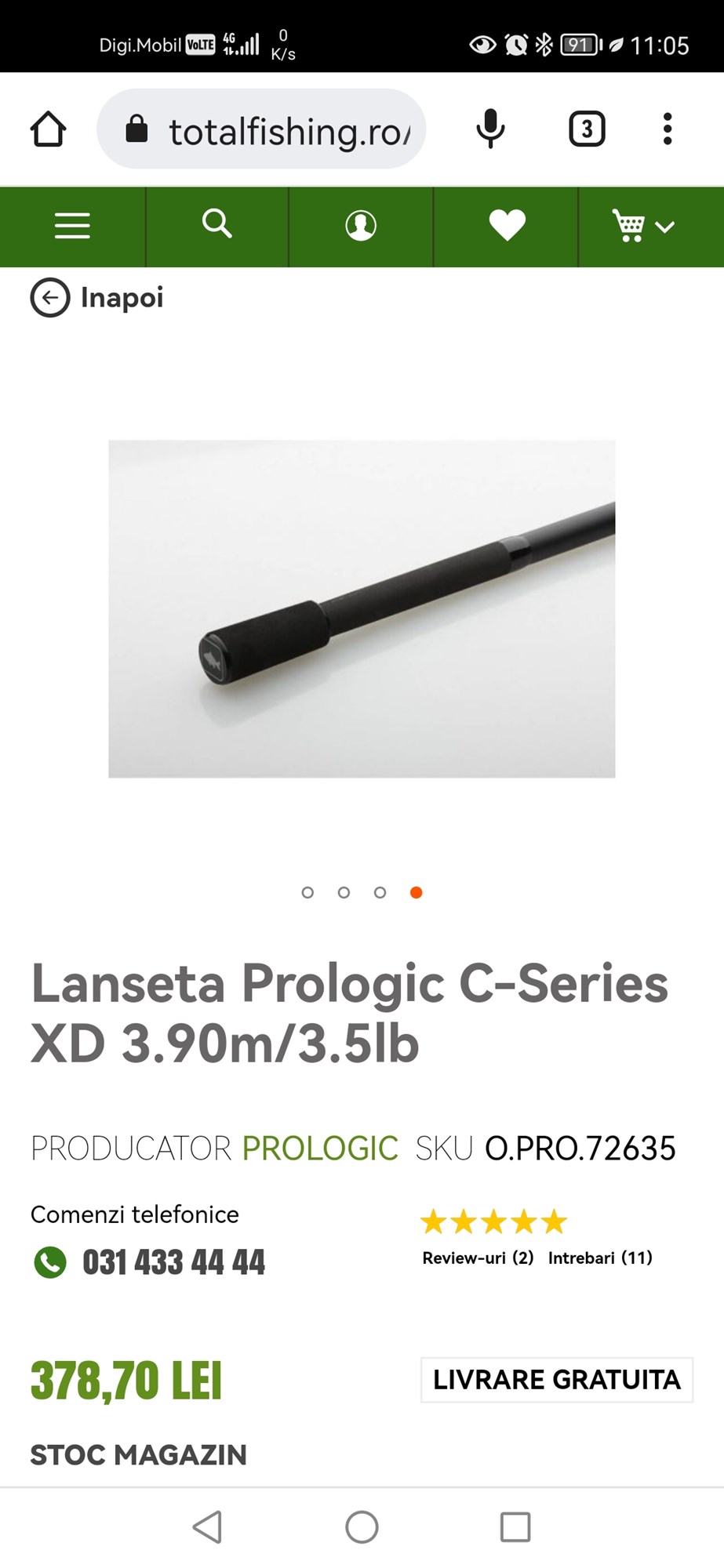This screenshot has height=1568, width=724.
Task: Open the site hamburger menu
Action: (72, 227)
